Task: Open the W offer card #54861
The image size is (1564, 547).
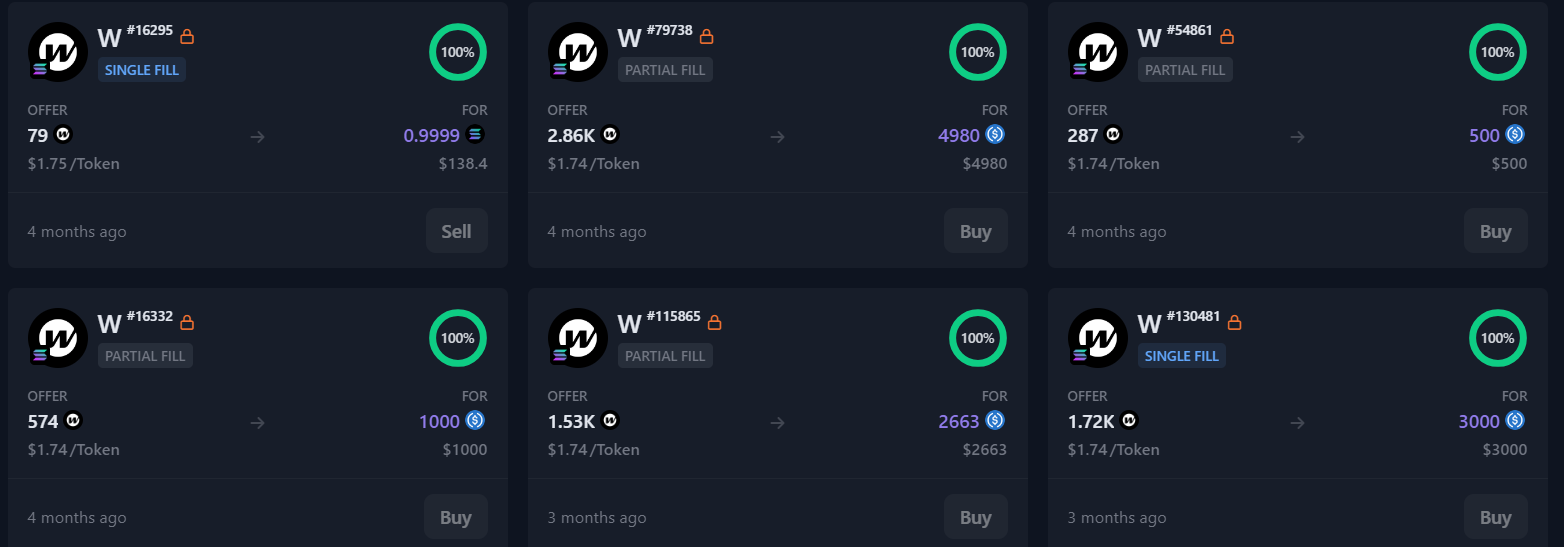Action: (1297, 135)
